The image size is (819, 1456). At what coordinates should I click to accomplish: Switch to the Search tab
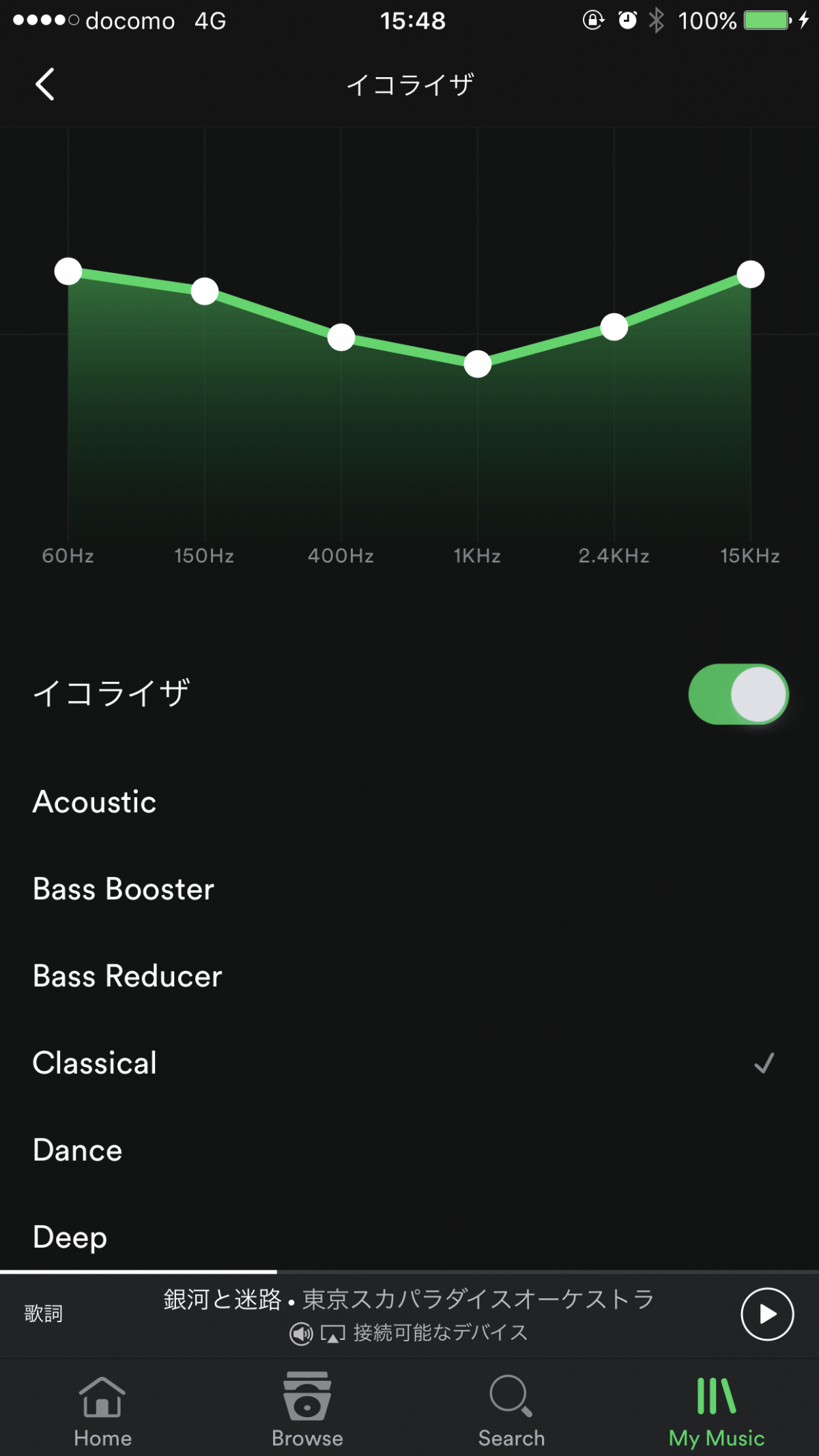(511, 1410)
